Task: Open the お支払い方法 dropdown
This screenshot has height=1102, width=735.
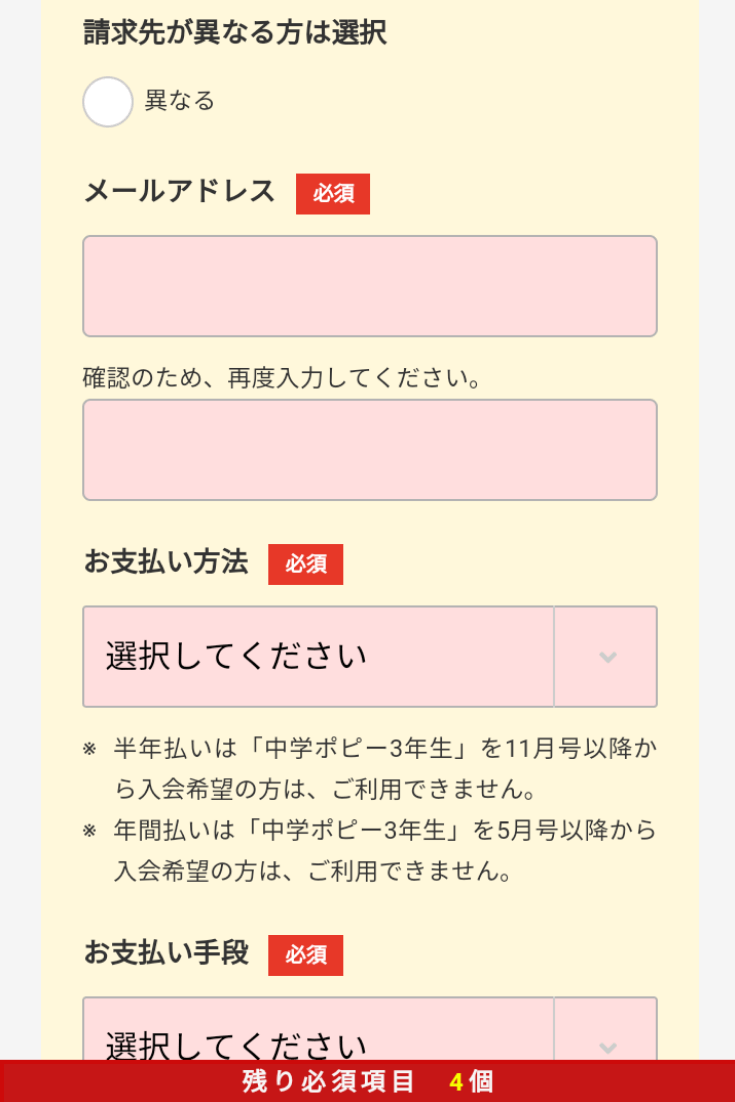Action: tap(320, 656)
